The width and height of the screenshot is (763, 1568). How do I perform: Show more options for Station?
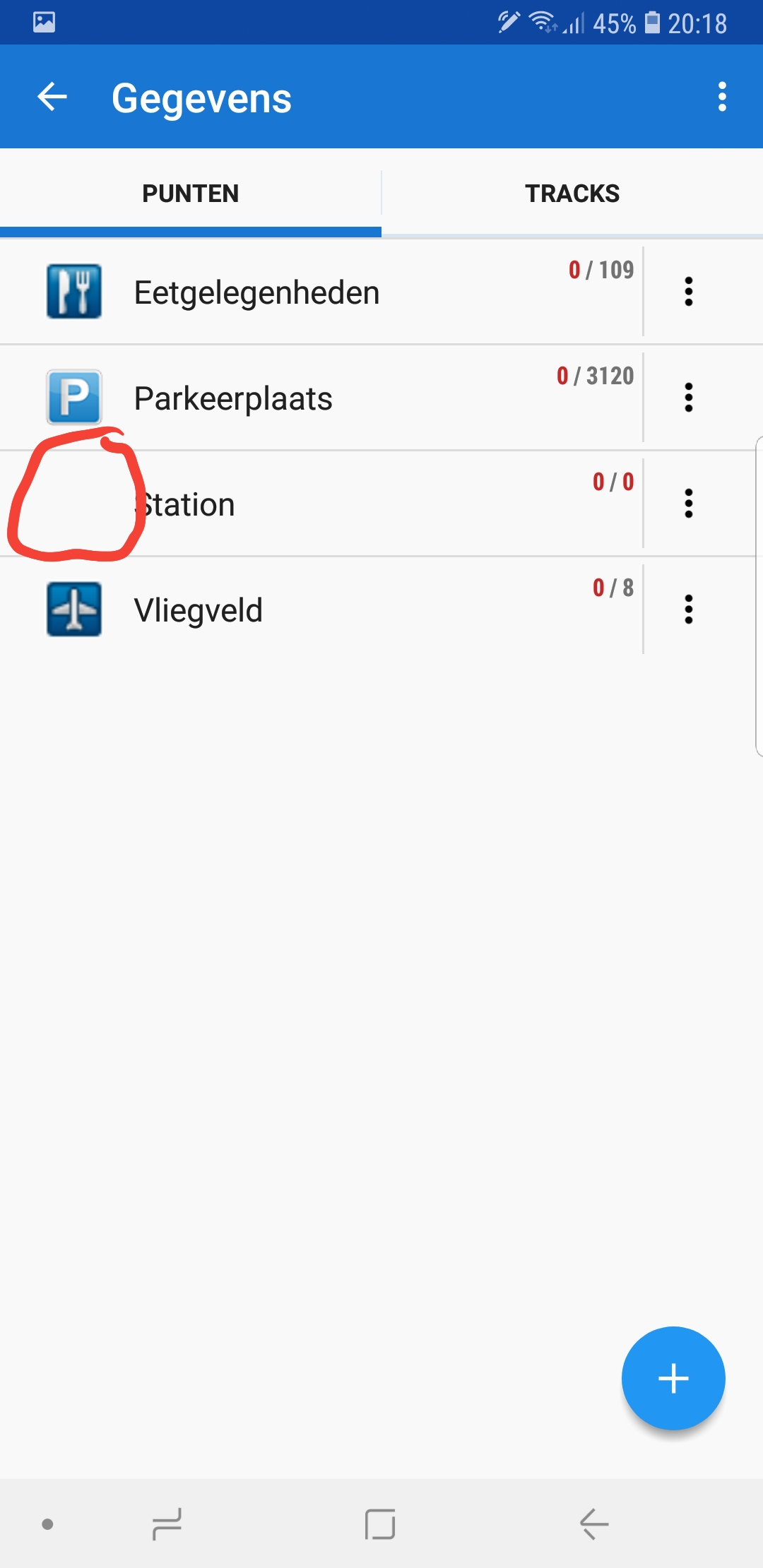[x=689, y=504]
